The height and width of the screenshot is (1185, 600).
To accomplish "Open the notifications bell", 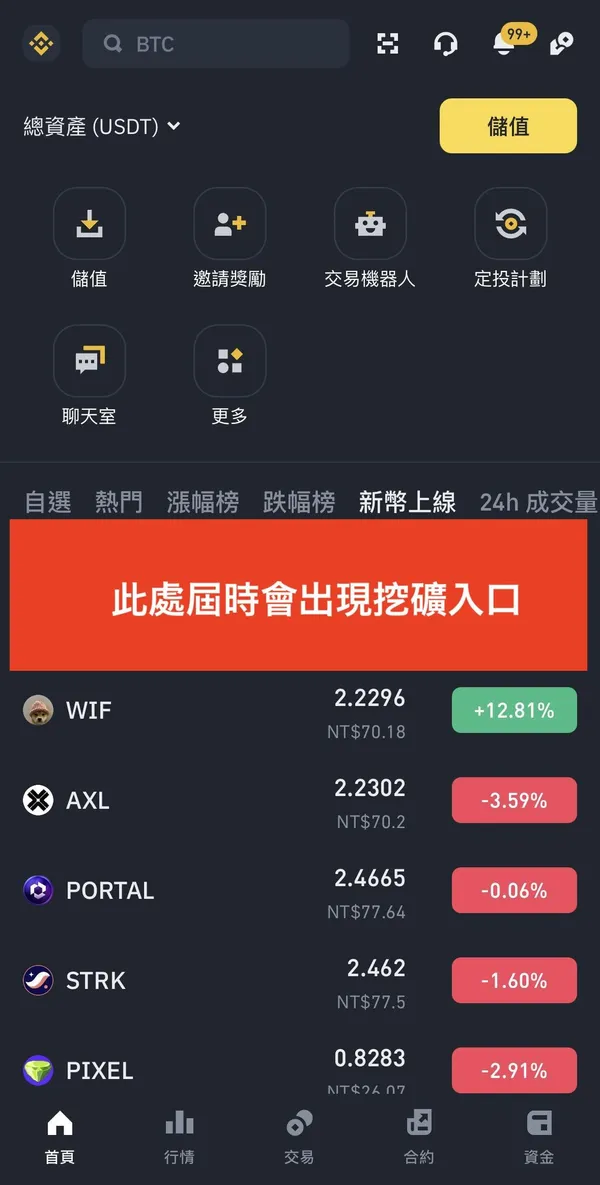I will [505, 44].
